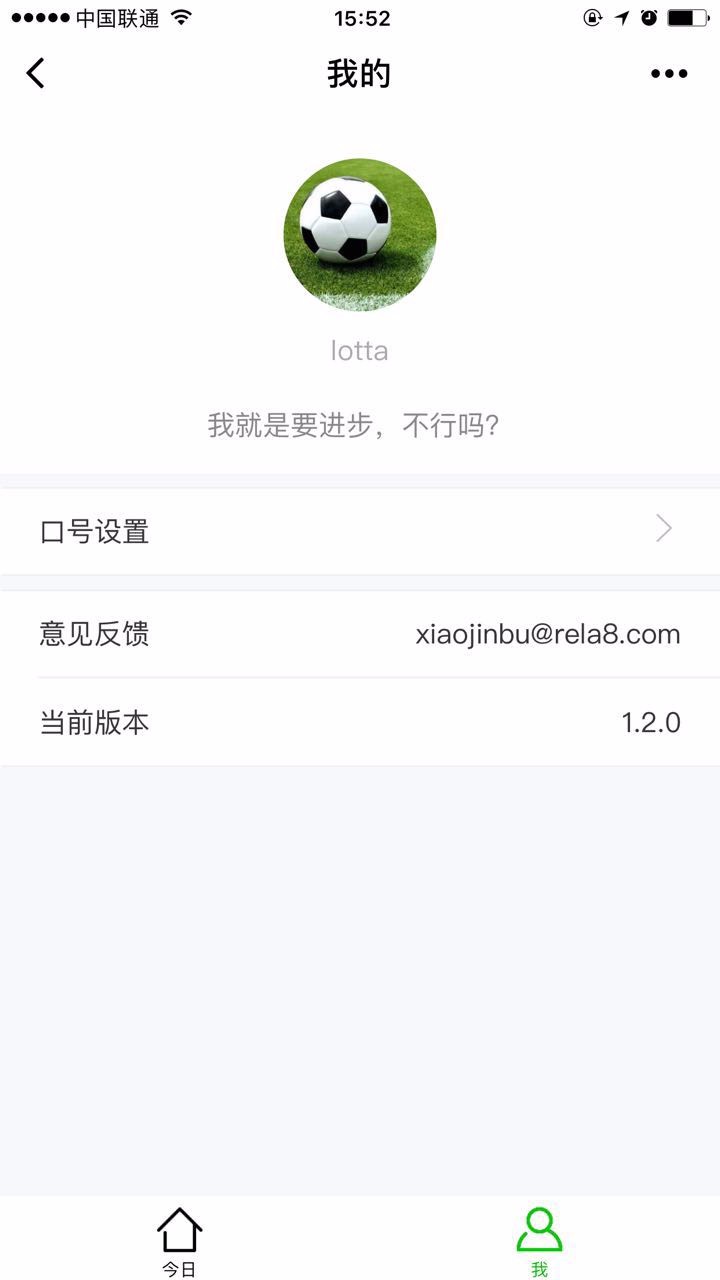Viewport: 720px width, 1280px height.
Task: Go back using the top-left arrow
Action: point(36,73)
